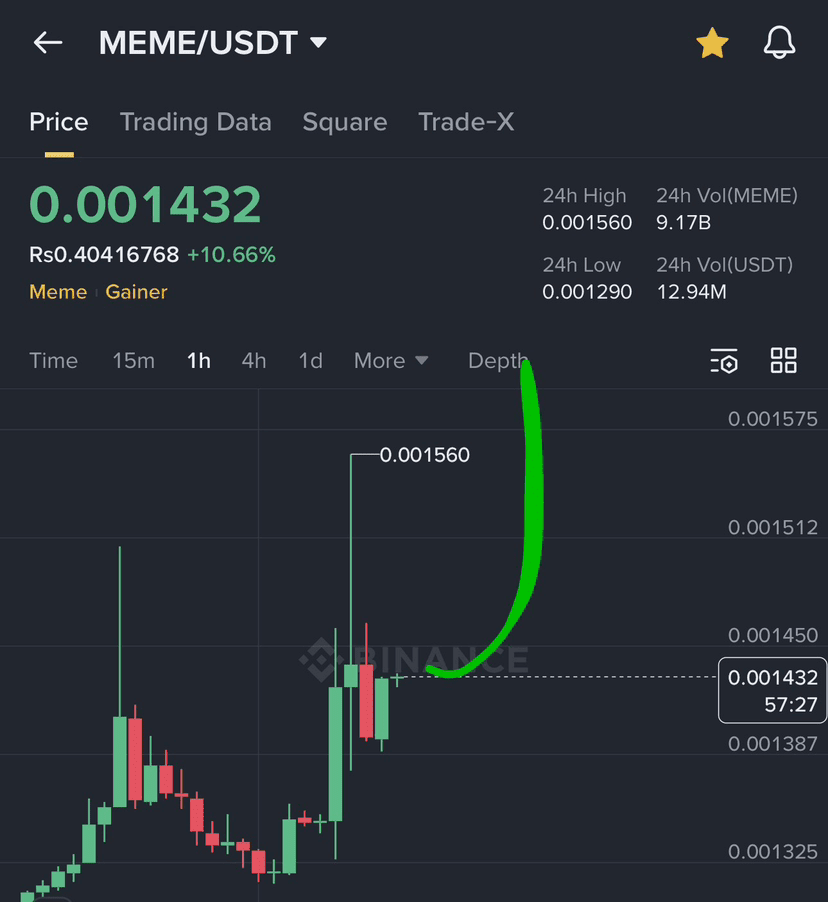Open the price alert bell

point(779,43)
